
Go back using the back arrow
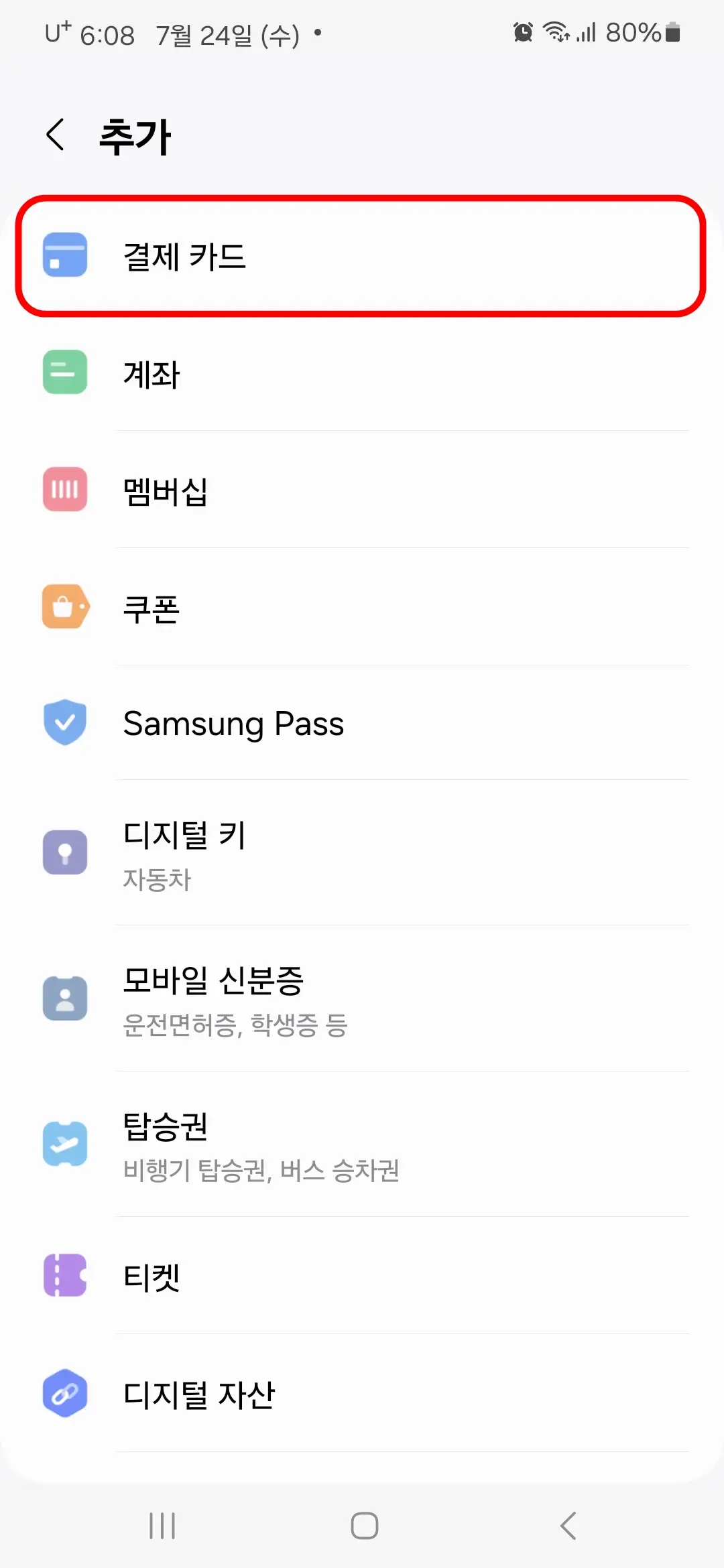[x=55, y=134]
